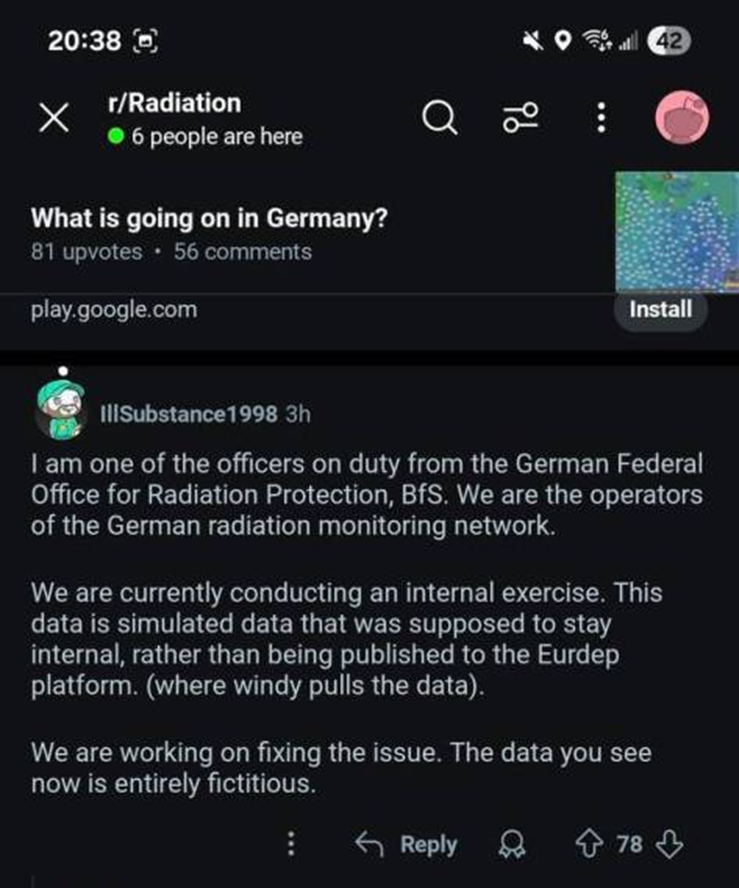Open comment sort and filter options
The height and width of the screenshot is (888, 739).
coord(521,119)
